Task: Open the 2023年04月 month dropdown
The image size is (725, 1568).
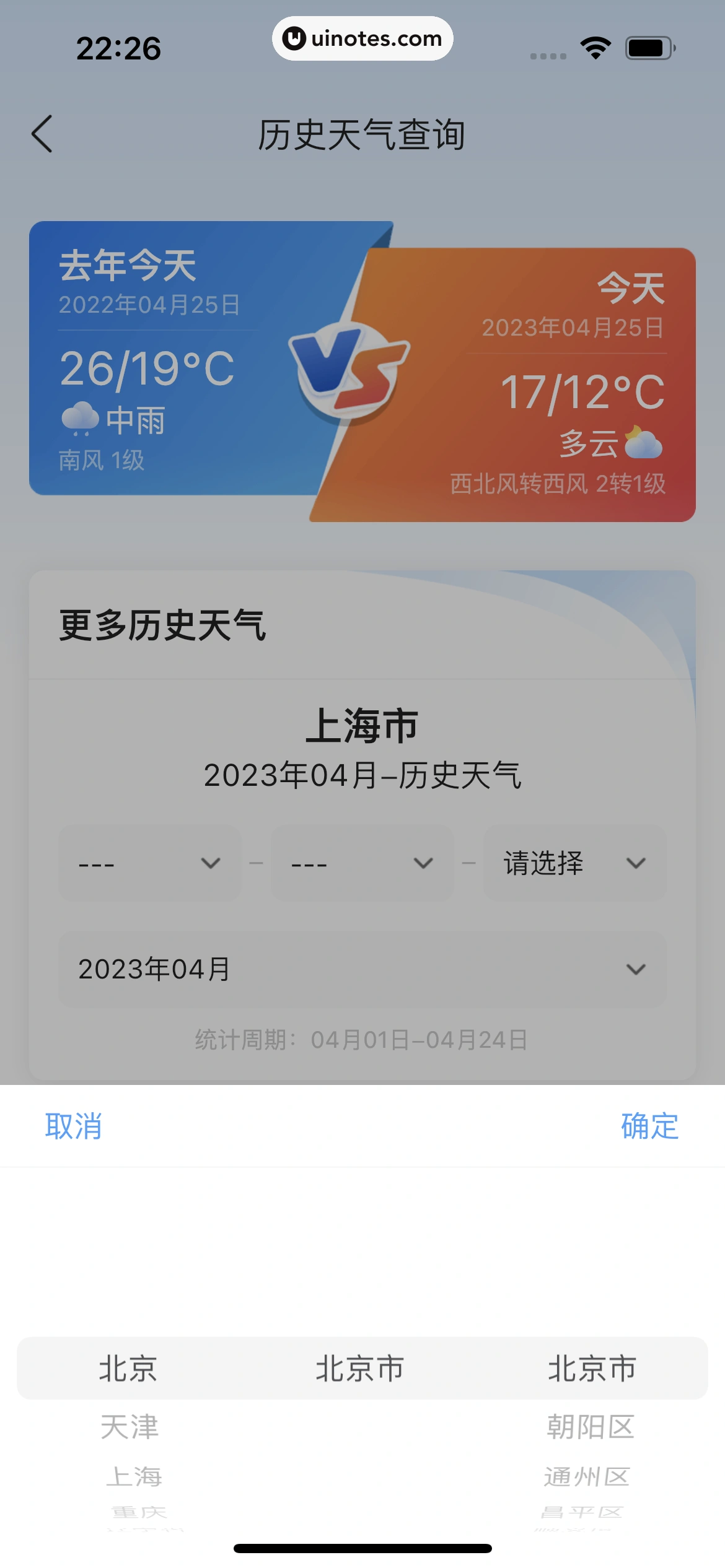Action: click(x=362, y=969)
